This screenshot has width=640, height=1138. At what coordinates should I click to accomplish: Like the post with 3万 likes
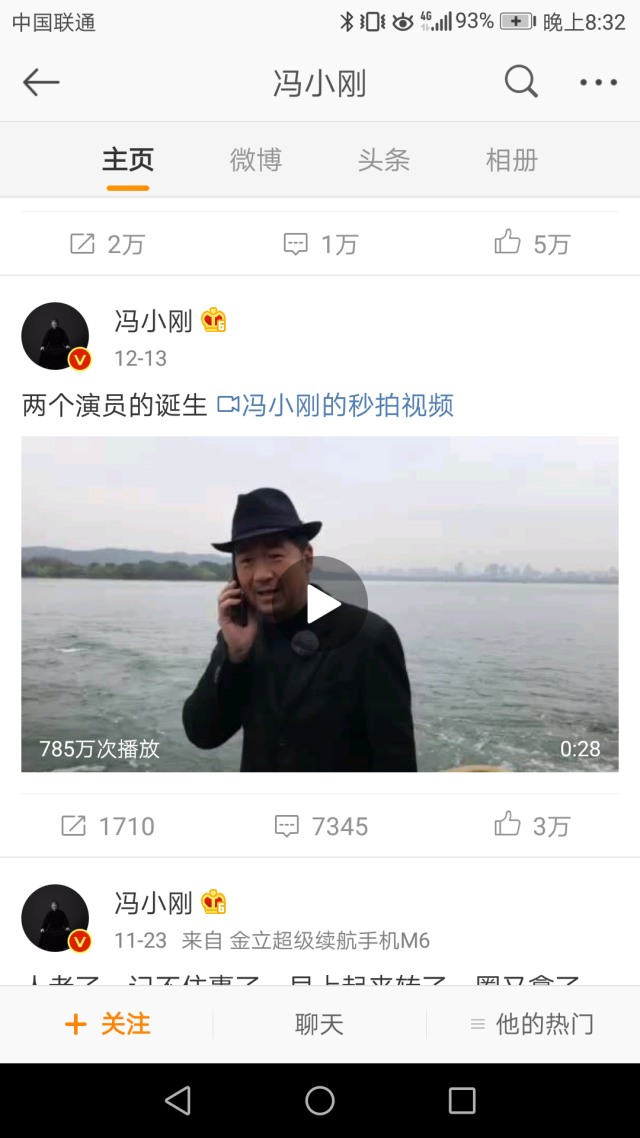click(532, 826)
